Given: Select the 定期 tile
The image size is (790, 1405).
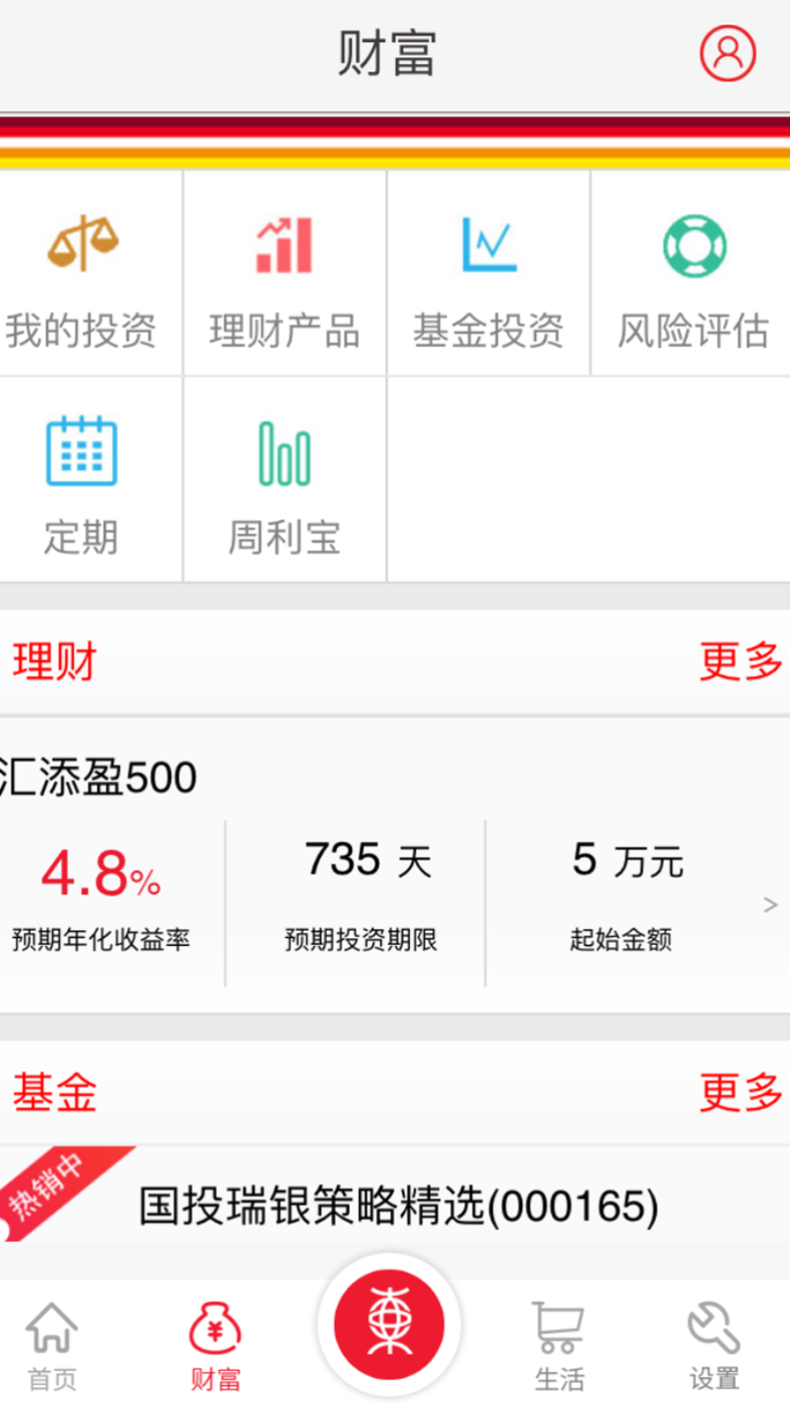Looking at the screenshot, I should (91, 480).
